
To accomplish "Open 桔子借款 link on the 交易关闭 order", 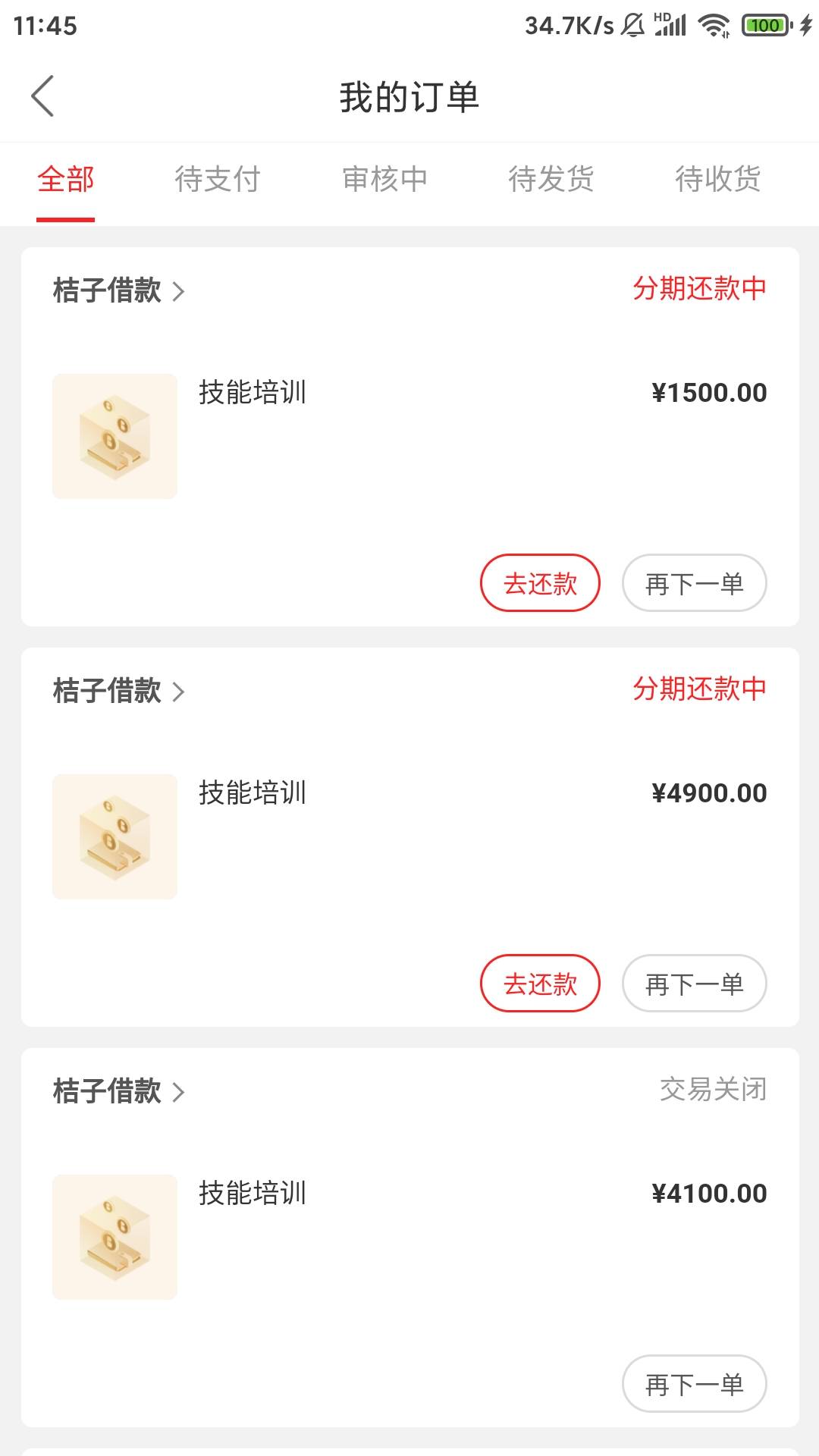I will point(119,1091).
